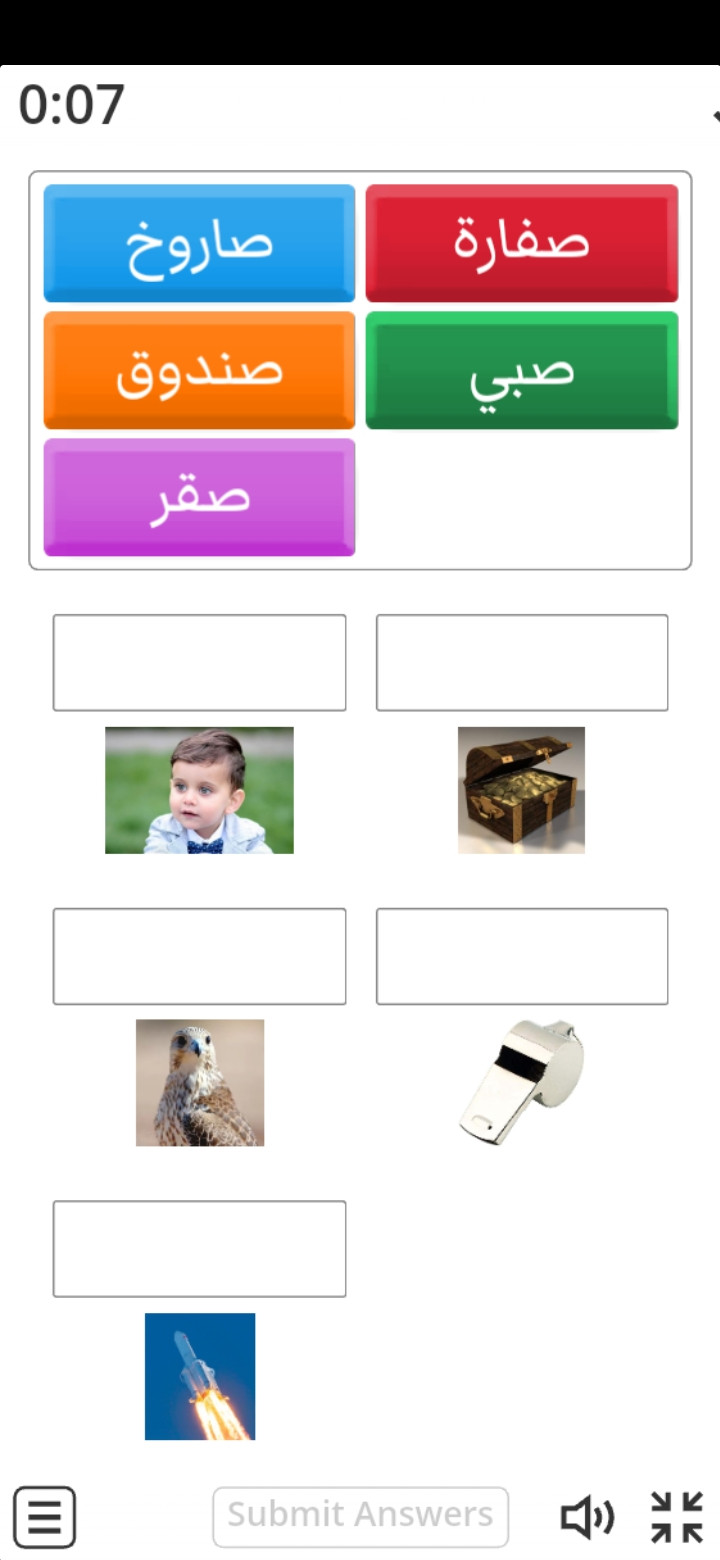Open the hamburger menu button
This screenshot has width=720, height=1560.
[44, 1517]
